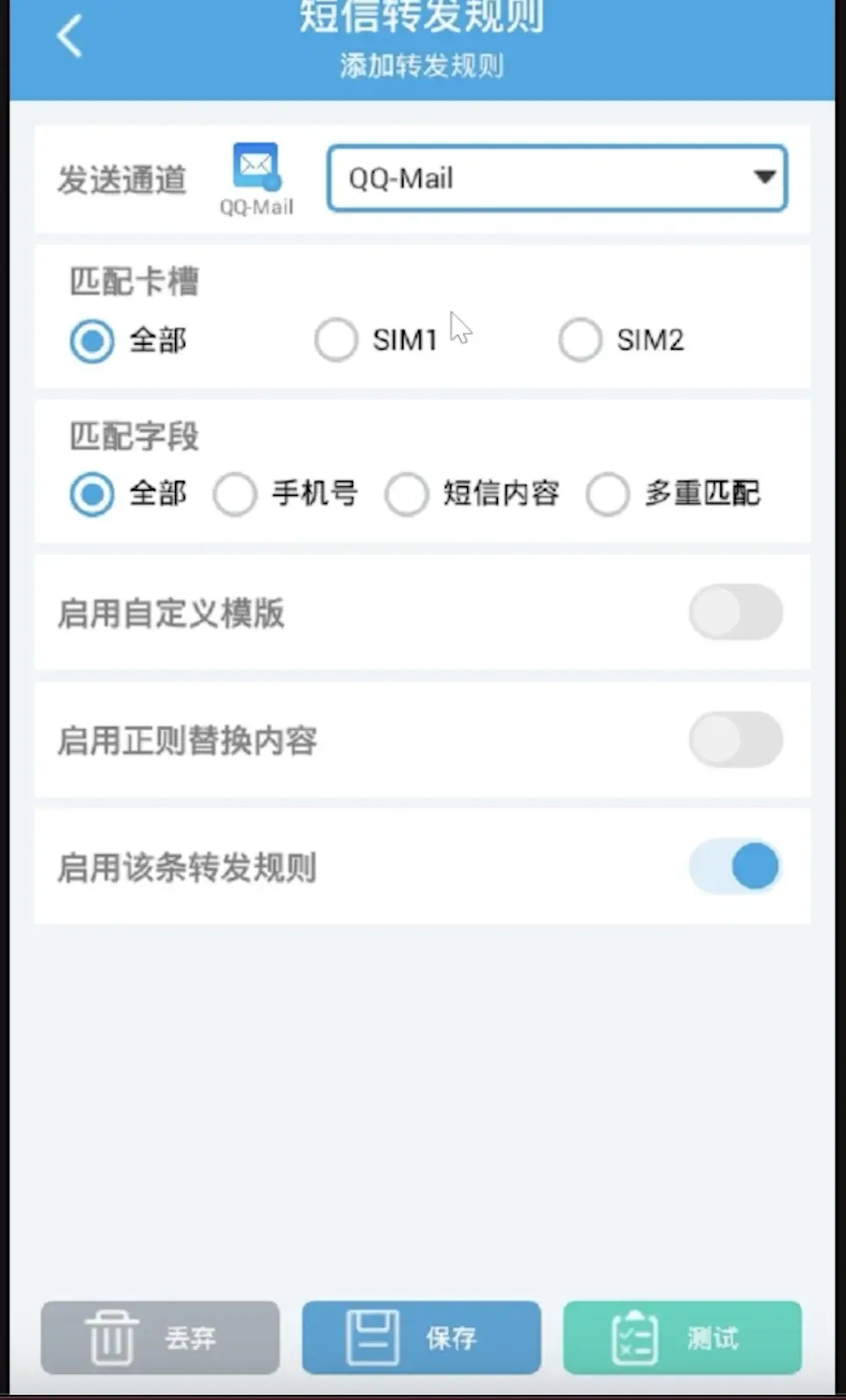This screenshot has width=846, height=1400.
Task: Select 全部 under 匹配卡槽
Action: click(x=92, y=341)
